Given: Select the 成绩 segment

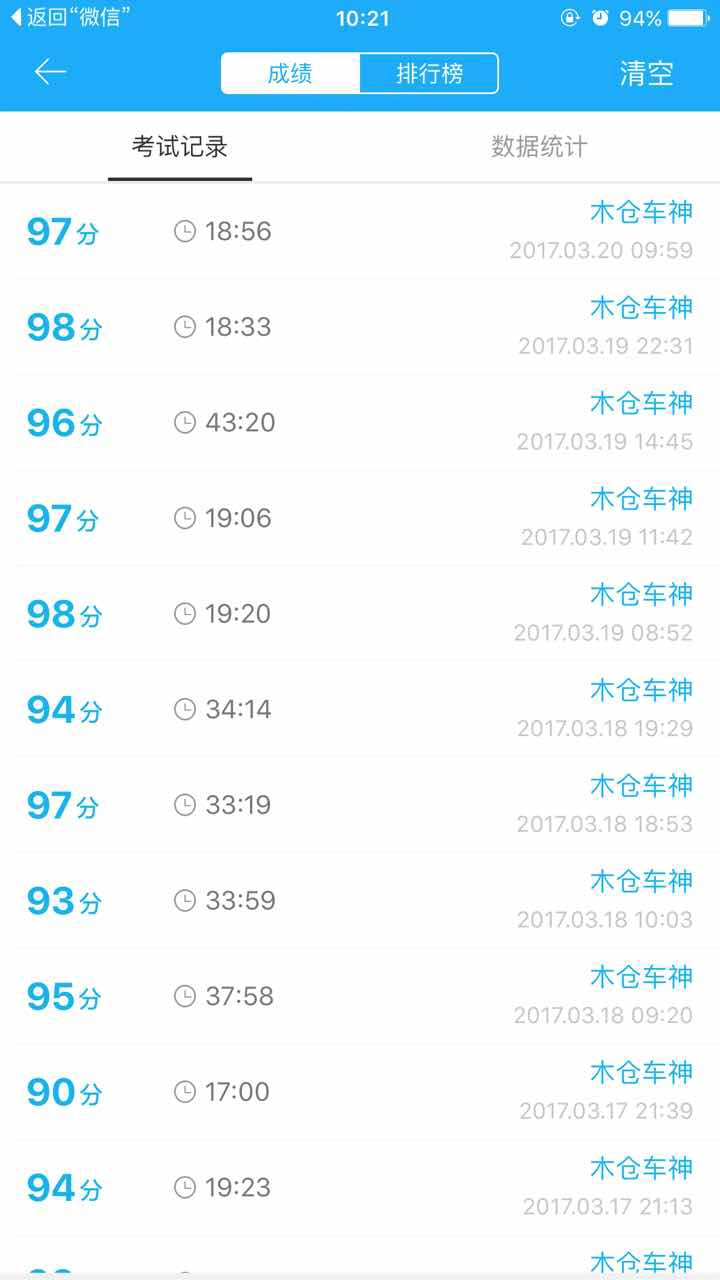Looking at the screenshot, I should point(290,73).
